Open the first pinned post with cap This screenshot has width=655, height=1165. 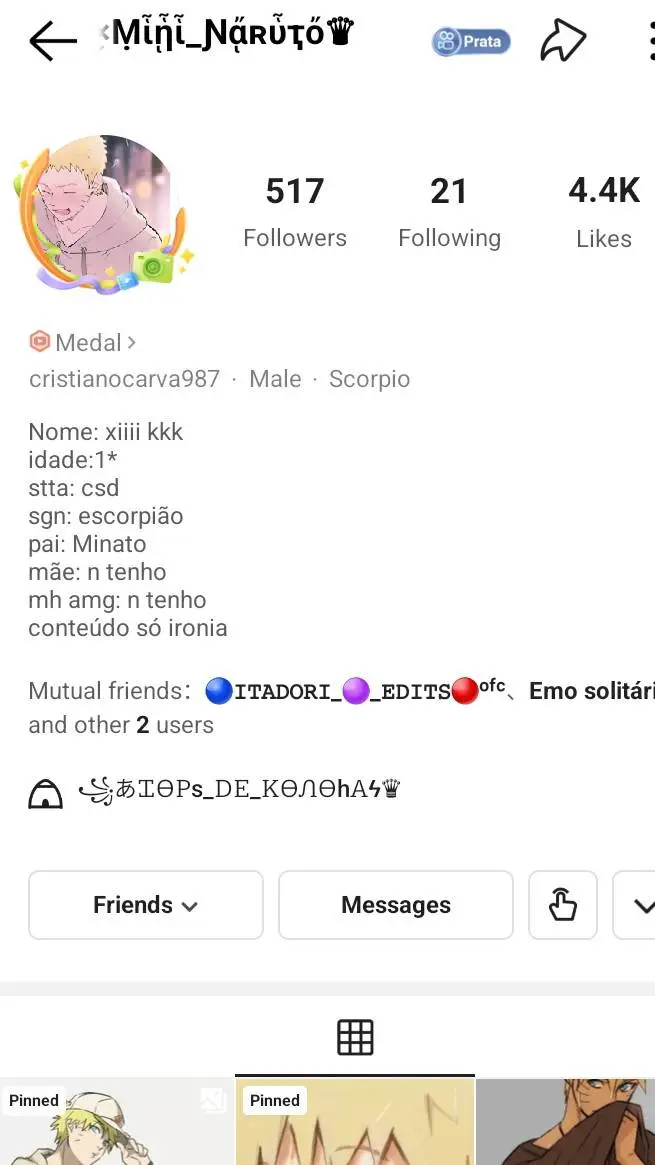(x=116, y=1125)
